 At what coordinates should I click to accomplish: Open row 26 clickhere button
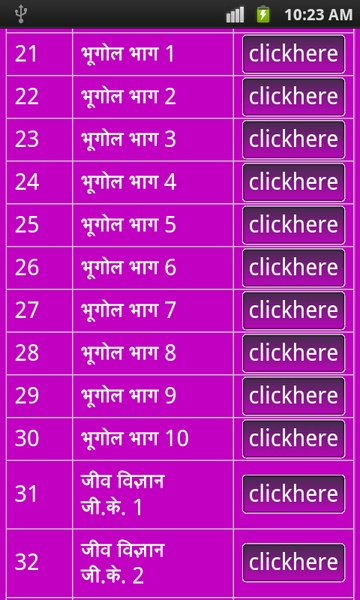click(293, 268)
